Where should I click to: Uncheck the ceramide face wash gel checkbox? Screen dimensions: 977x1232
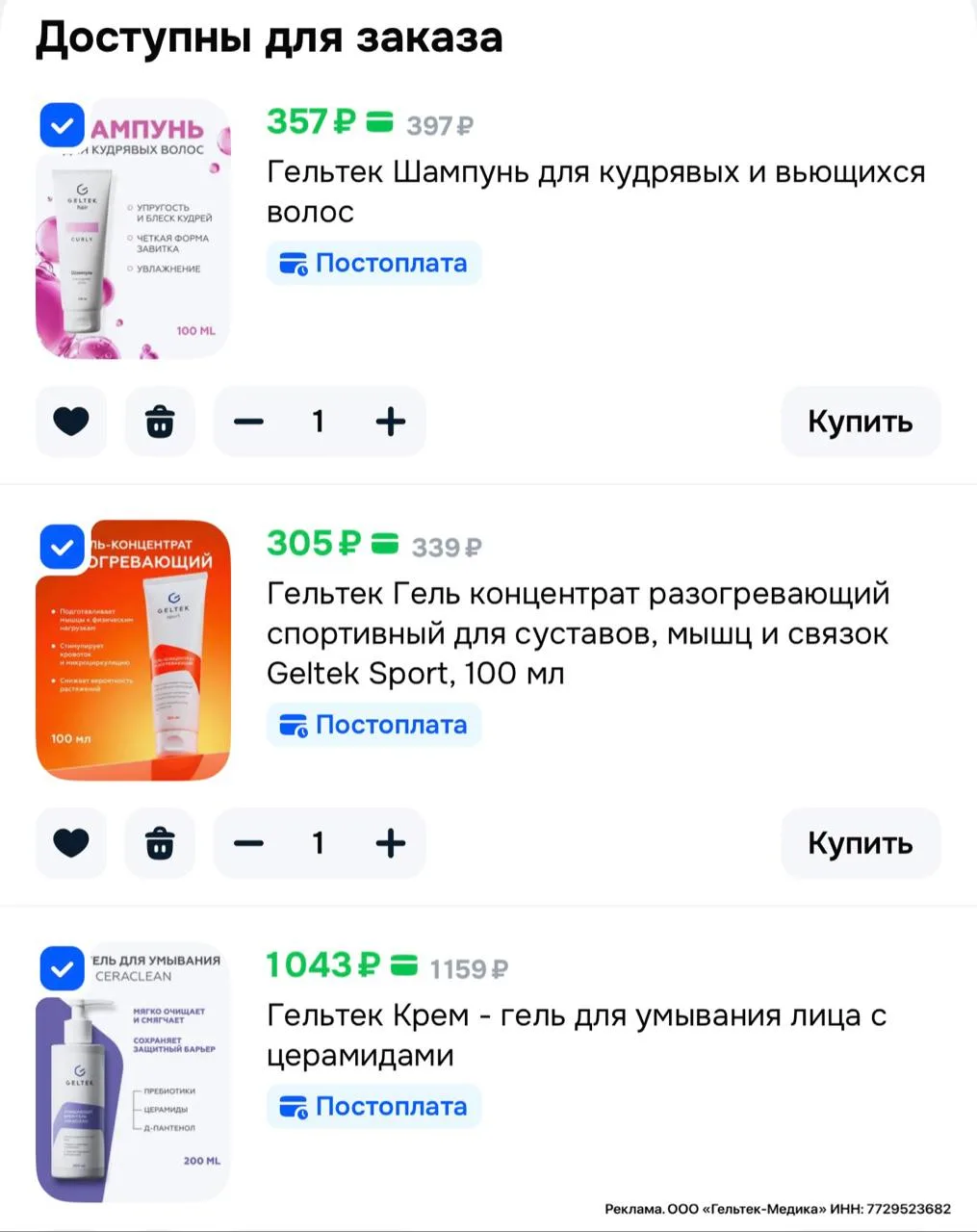[x=62, y=968]
